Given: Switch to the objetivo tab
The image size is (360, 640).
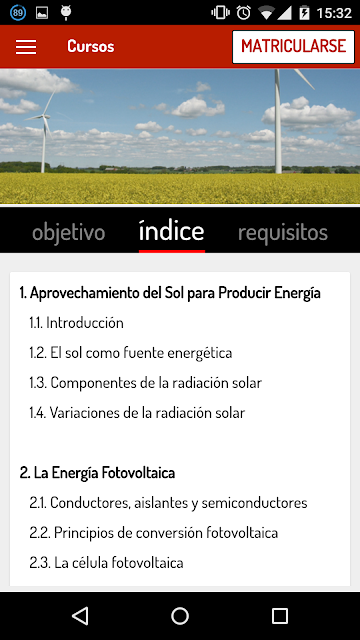Looking at the screenshot, I should coord(69,232).
